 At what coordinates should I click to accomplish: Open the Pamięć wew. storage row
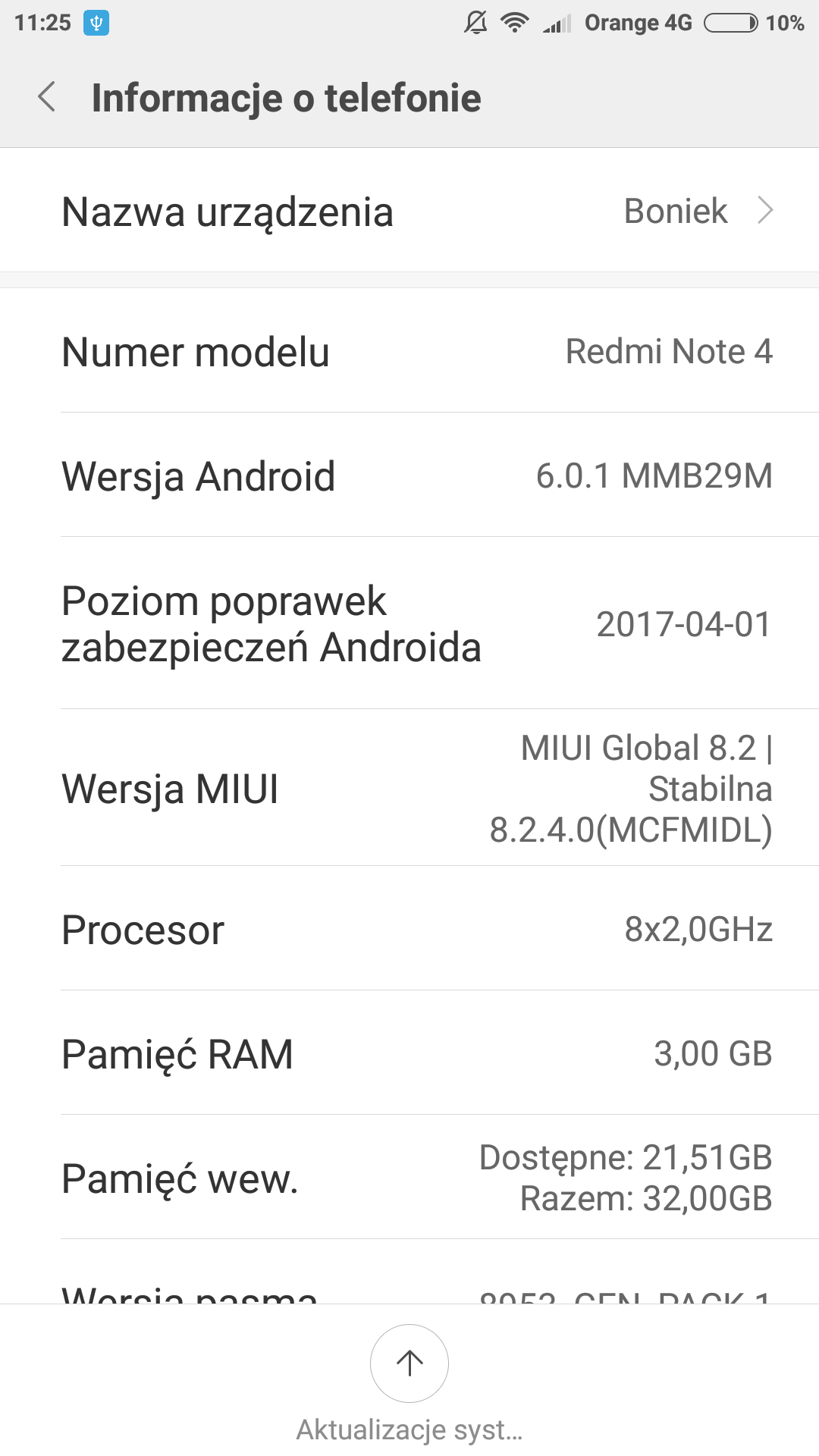point(409,1178)
